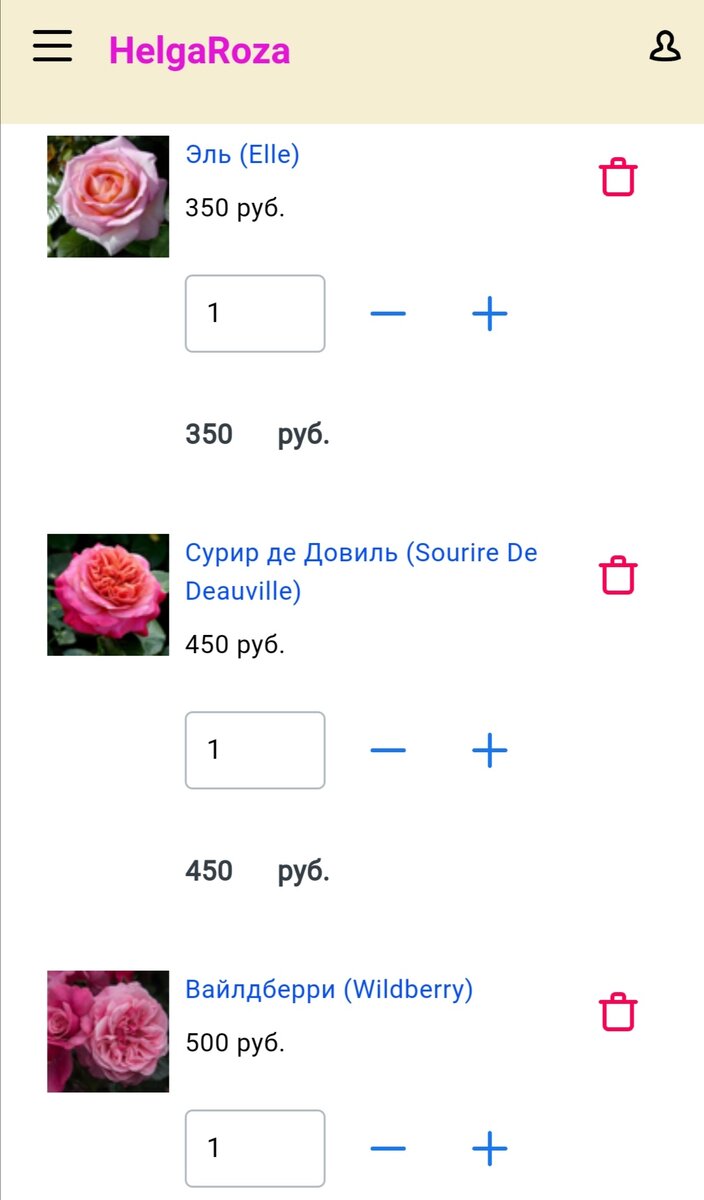Remove Эль (Elle) from cart
The width and height of the screenshot is (704, 1200).
tap(618, 177)
